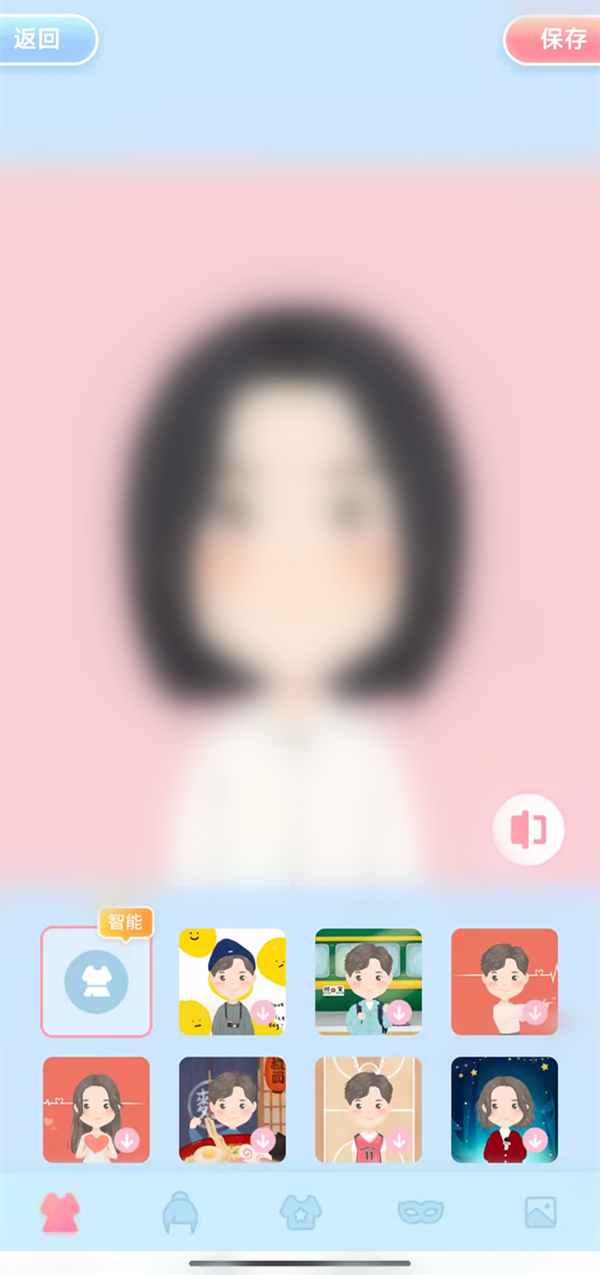Switch to the star shirt tab
The height and width of the screenshot is (1275, 600).
pyautogui.click(x=300, y=1212)
